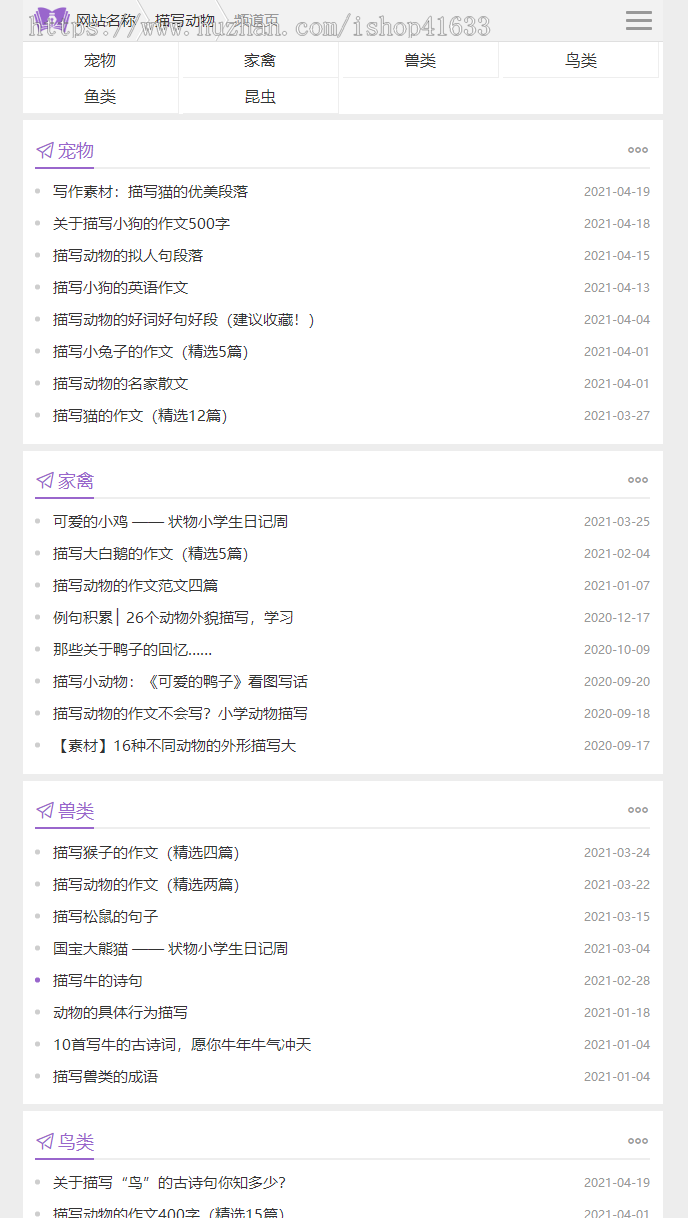Open more articles in 家禽 section
The width and height of the screenshot is (688, 1218).
[x=637, y=480]
